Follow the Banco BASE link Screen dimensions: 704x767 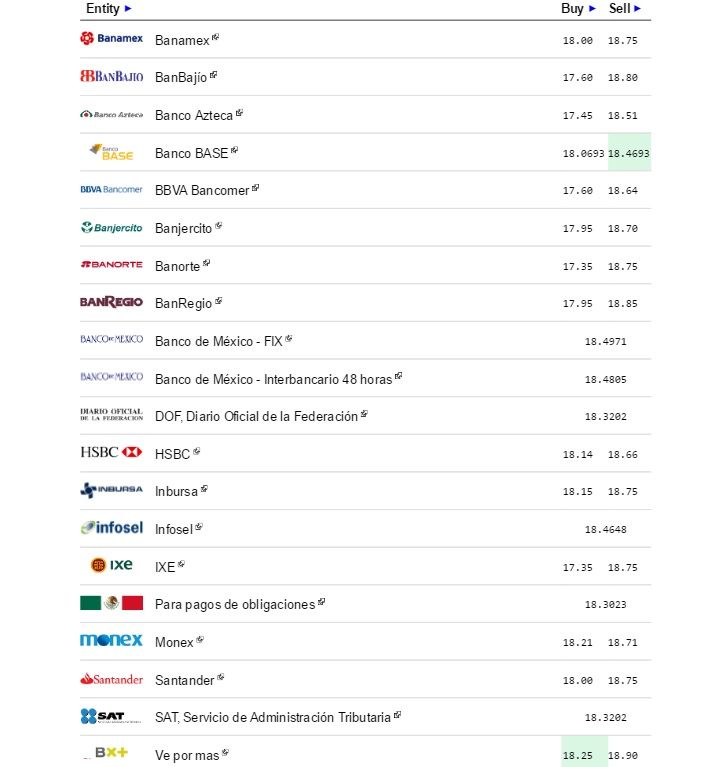[192, 153]
